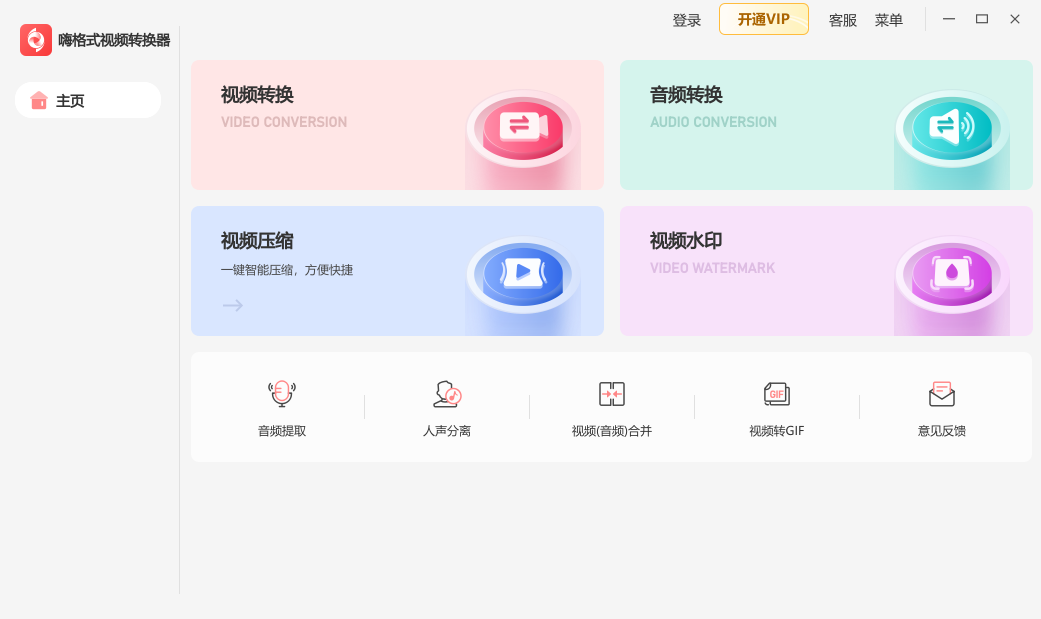This screenshot has height=619, width=1041.
Task: Open 客服 customer service
Action: click(843, 20)
